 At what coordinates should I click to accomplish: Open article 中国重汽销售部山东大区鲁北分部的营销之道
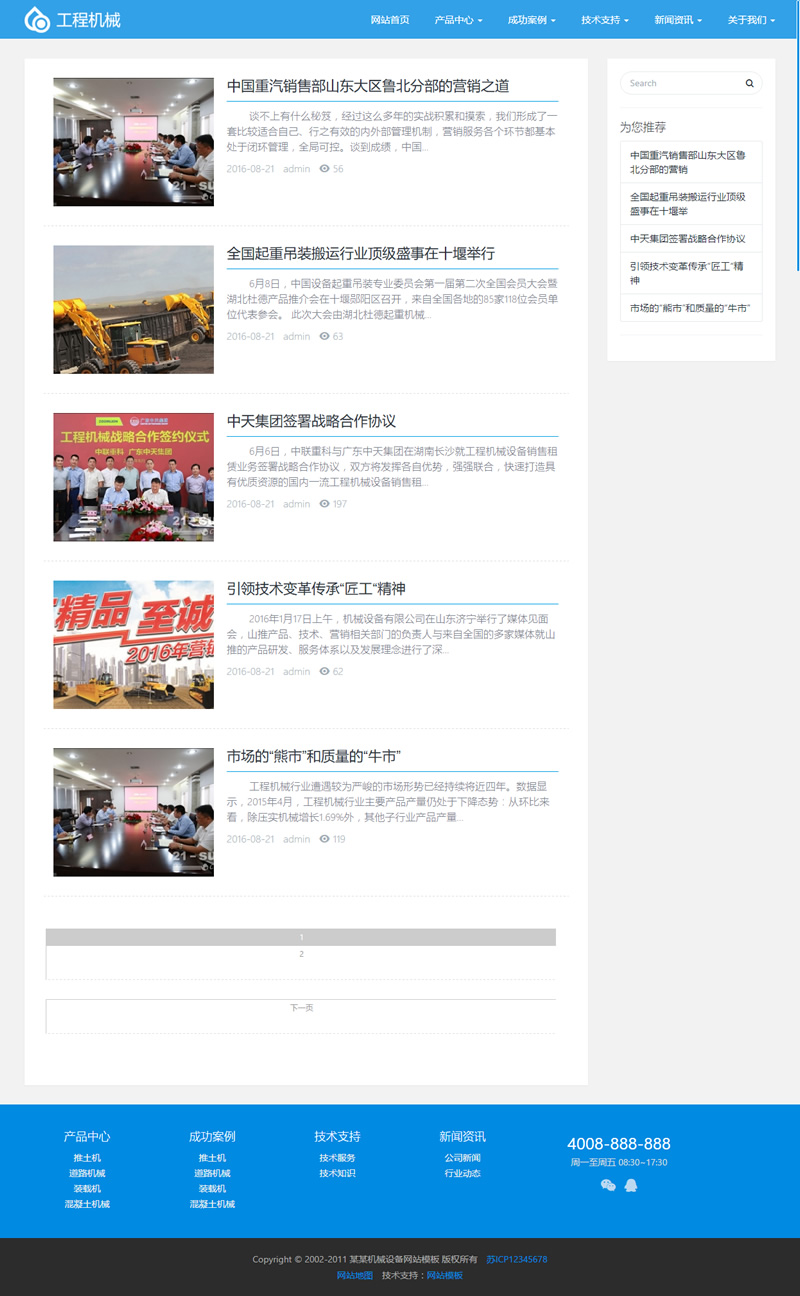pos(368,86)
